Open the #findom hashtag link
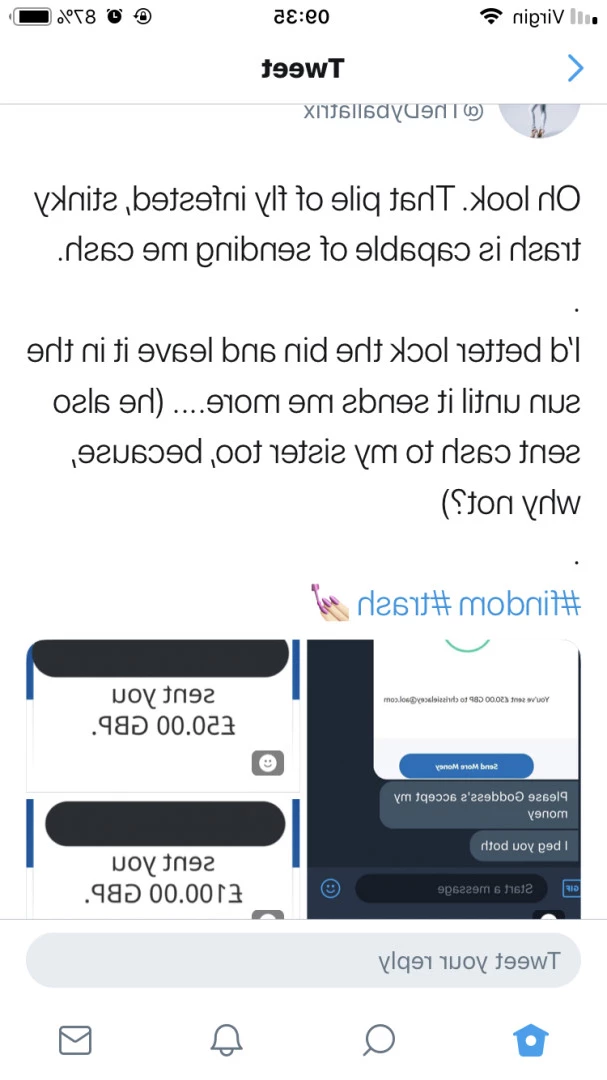This screenshot has height=1080, width=607. click(x=516, y=604)
